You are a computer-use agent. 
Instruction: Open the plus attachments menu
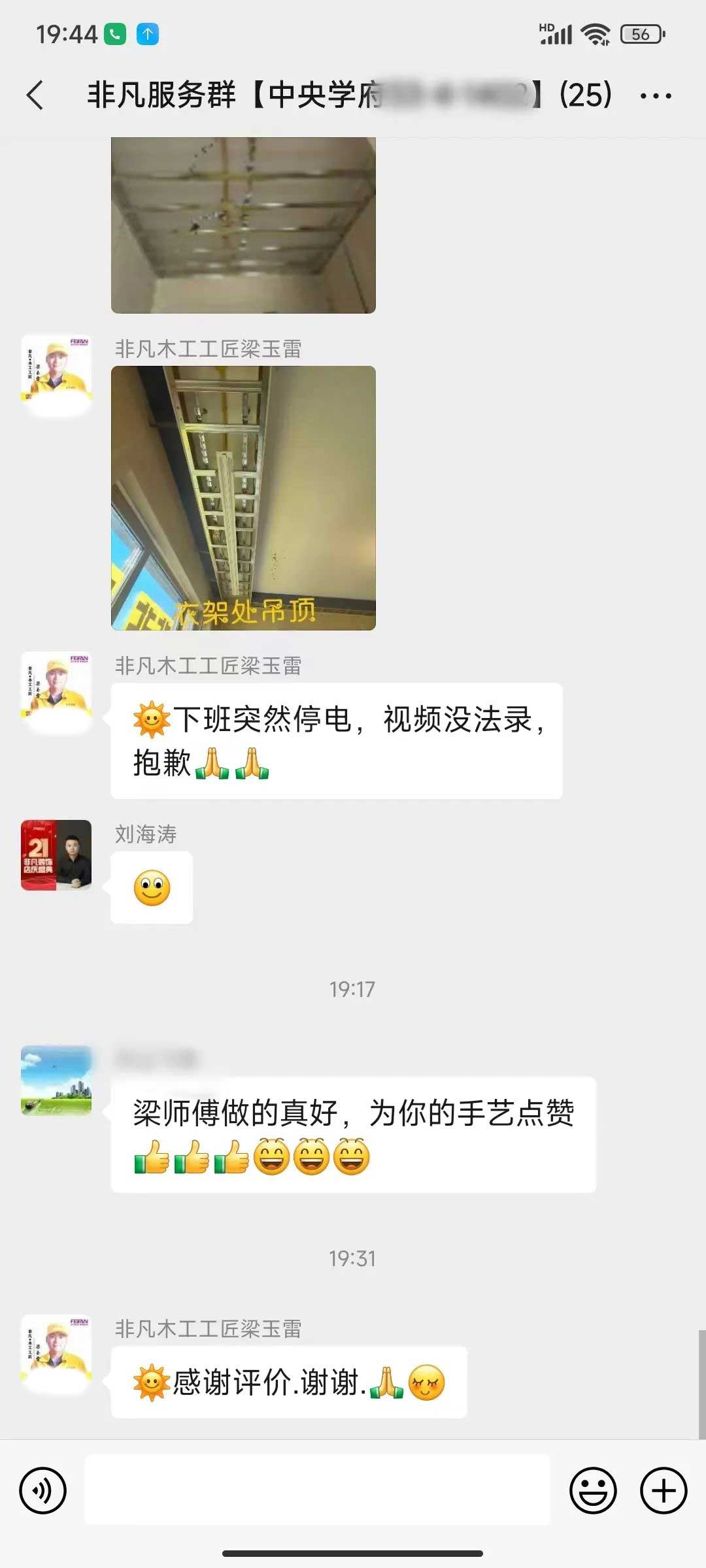664,1490
